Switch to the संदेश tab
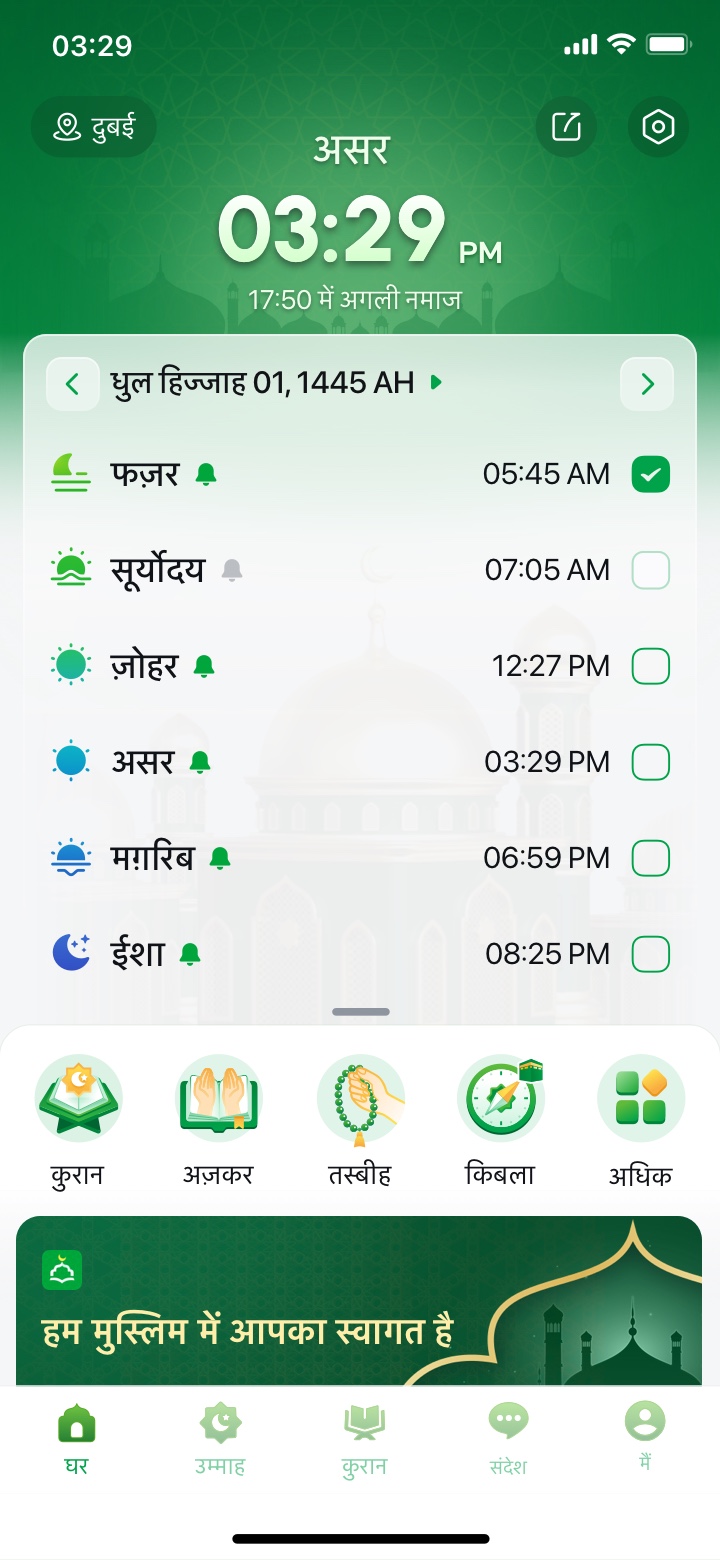720x1560 pixels. coord(508,1438)
